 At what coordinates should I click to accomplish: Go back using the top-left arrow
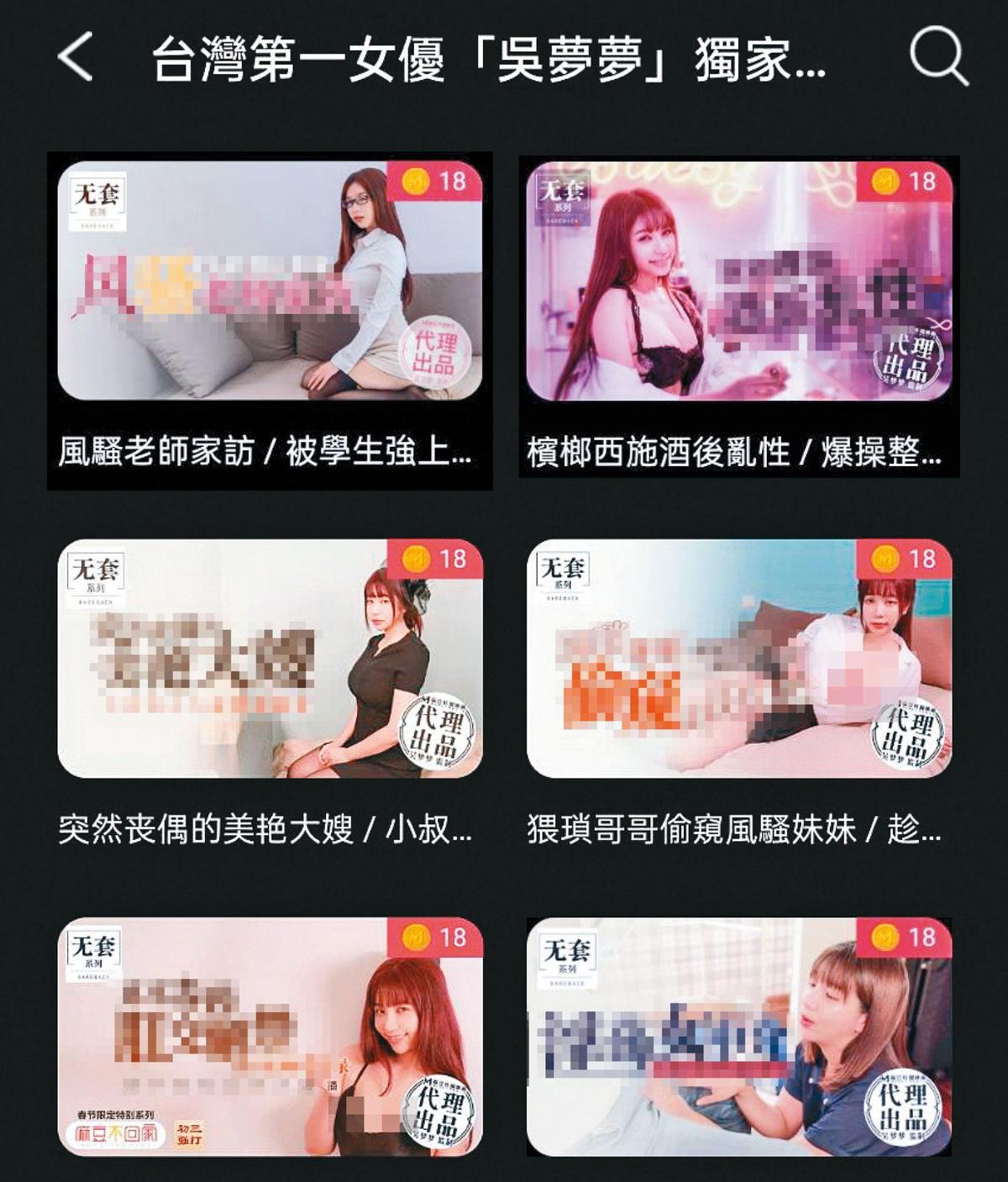[76, 57]
